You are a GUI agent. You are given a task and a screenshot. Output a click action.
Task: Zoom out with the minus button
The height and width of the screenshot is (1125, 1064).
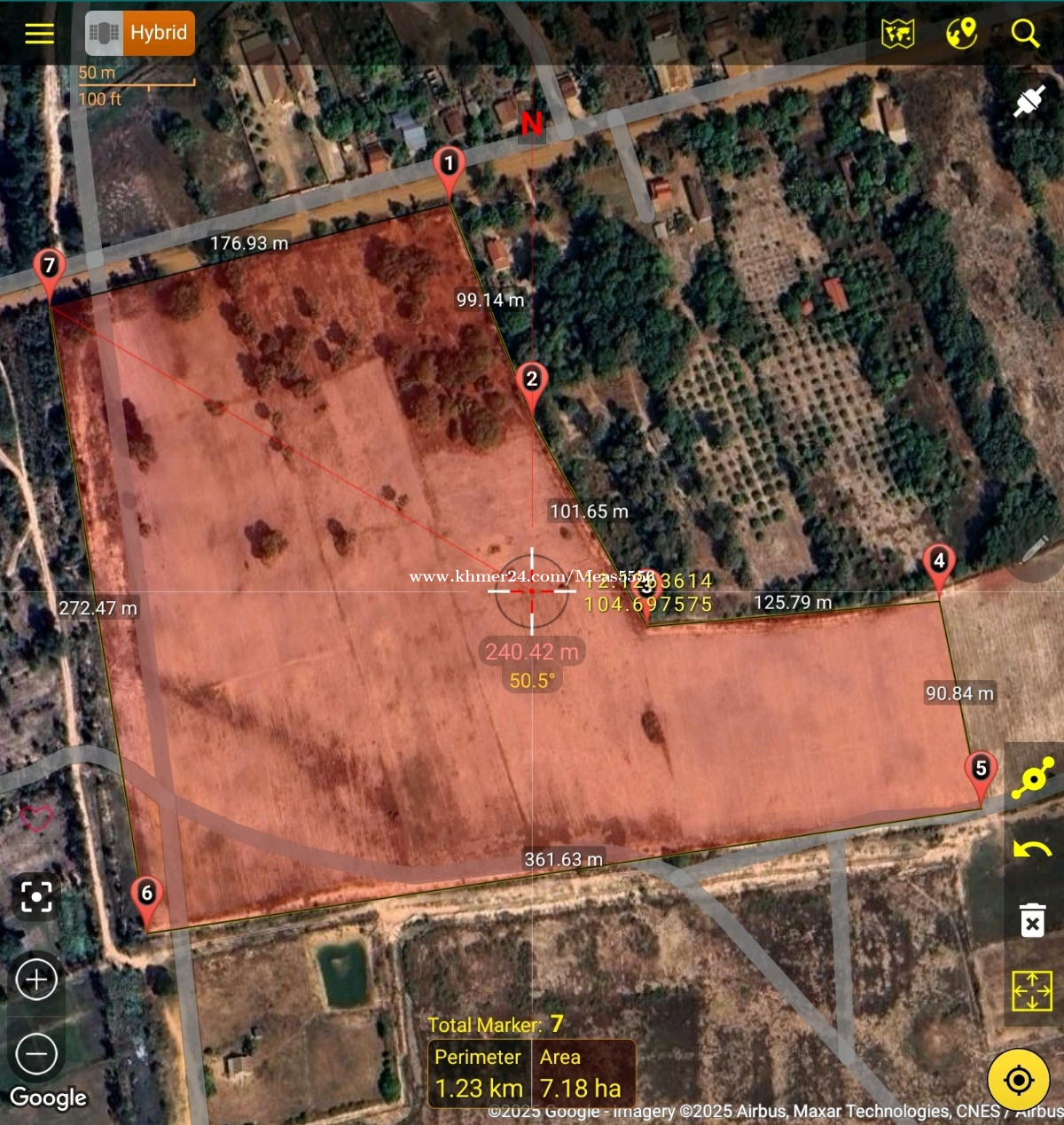tap(36, 1054)
